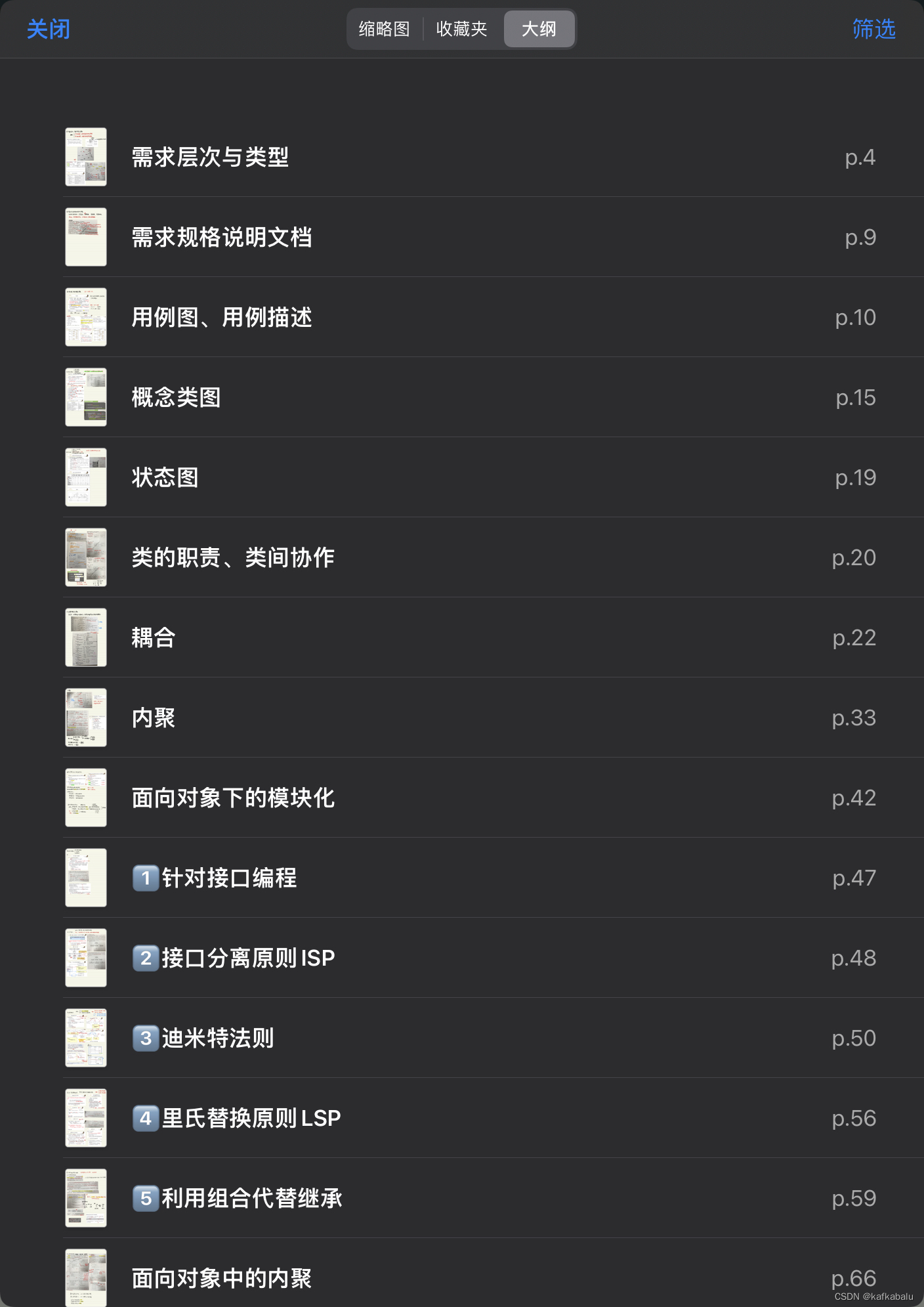
Task: Go to 面向对象中的内聚 section
Action: [x=221, y=1278]
